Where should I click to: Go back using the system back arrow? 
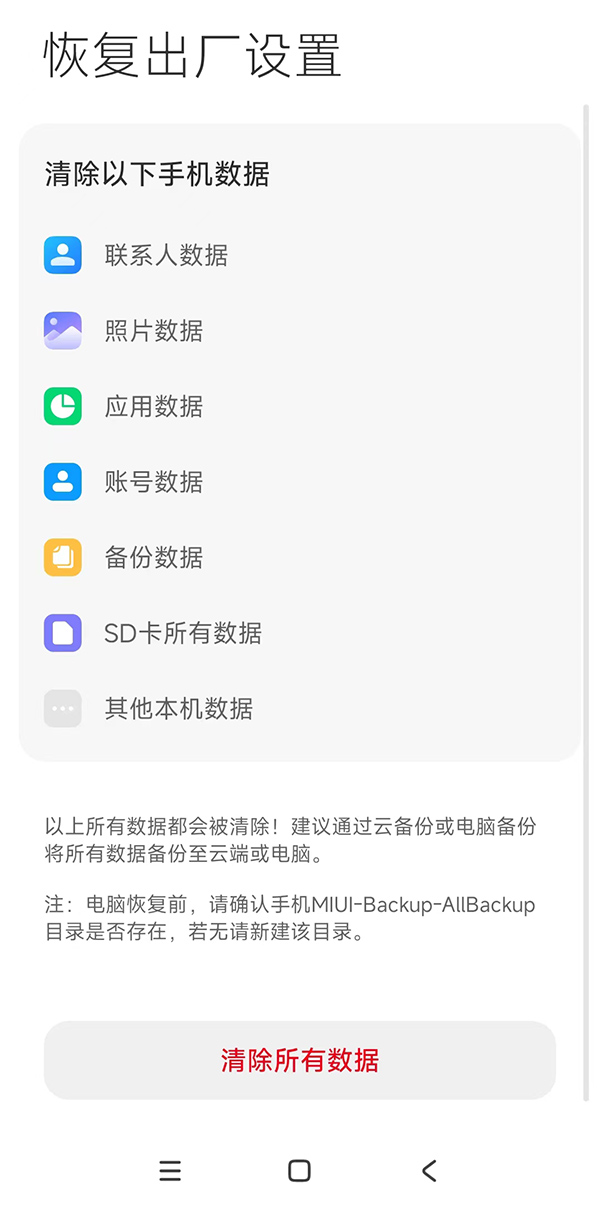click(429, 1171)
